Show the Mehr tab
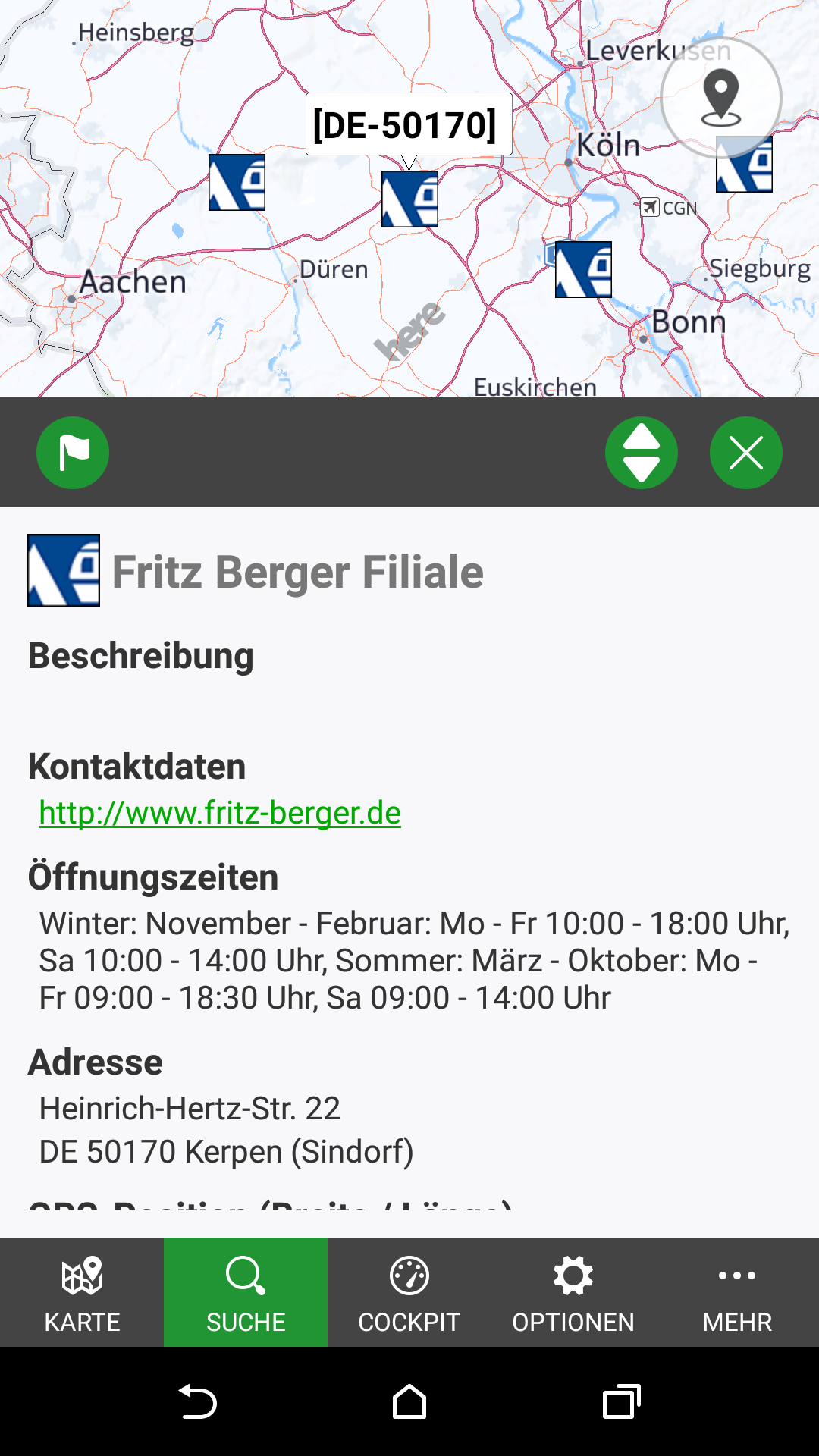This screenshot has width=819, height=1456. pyautogui.click(x=737, y=1292)
